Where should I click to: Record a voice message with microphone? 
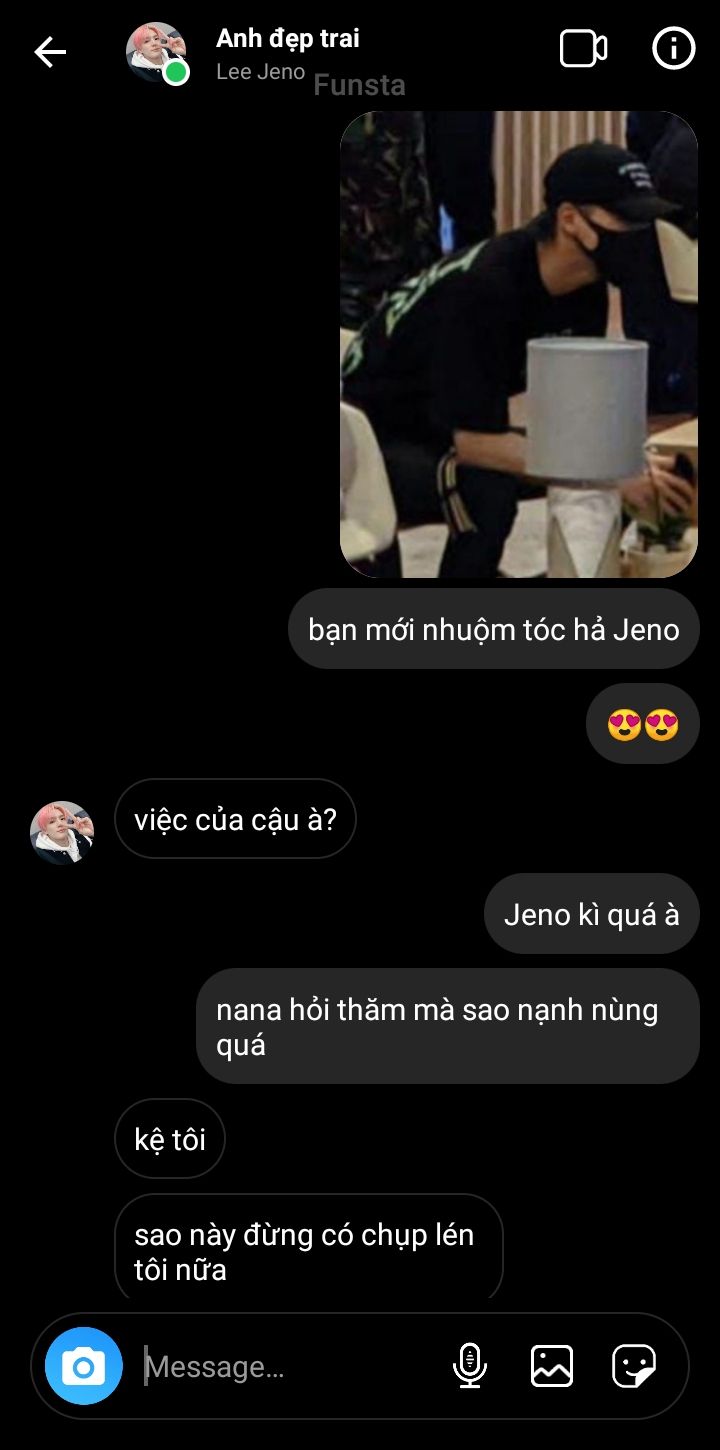pyautogui.click(x=469, y=1365)
